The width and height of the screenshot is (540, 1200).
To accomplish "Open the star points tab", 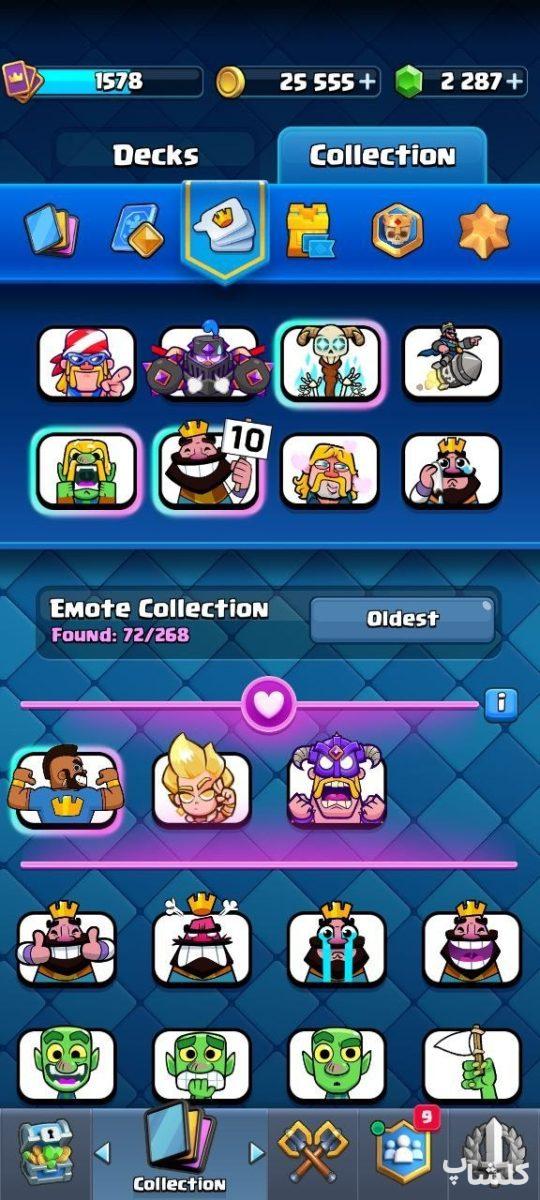I will [484, 231].
